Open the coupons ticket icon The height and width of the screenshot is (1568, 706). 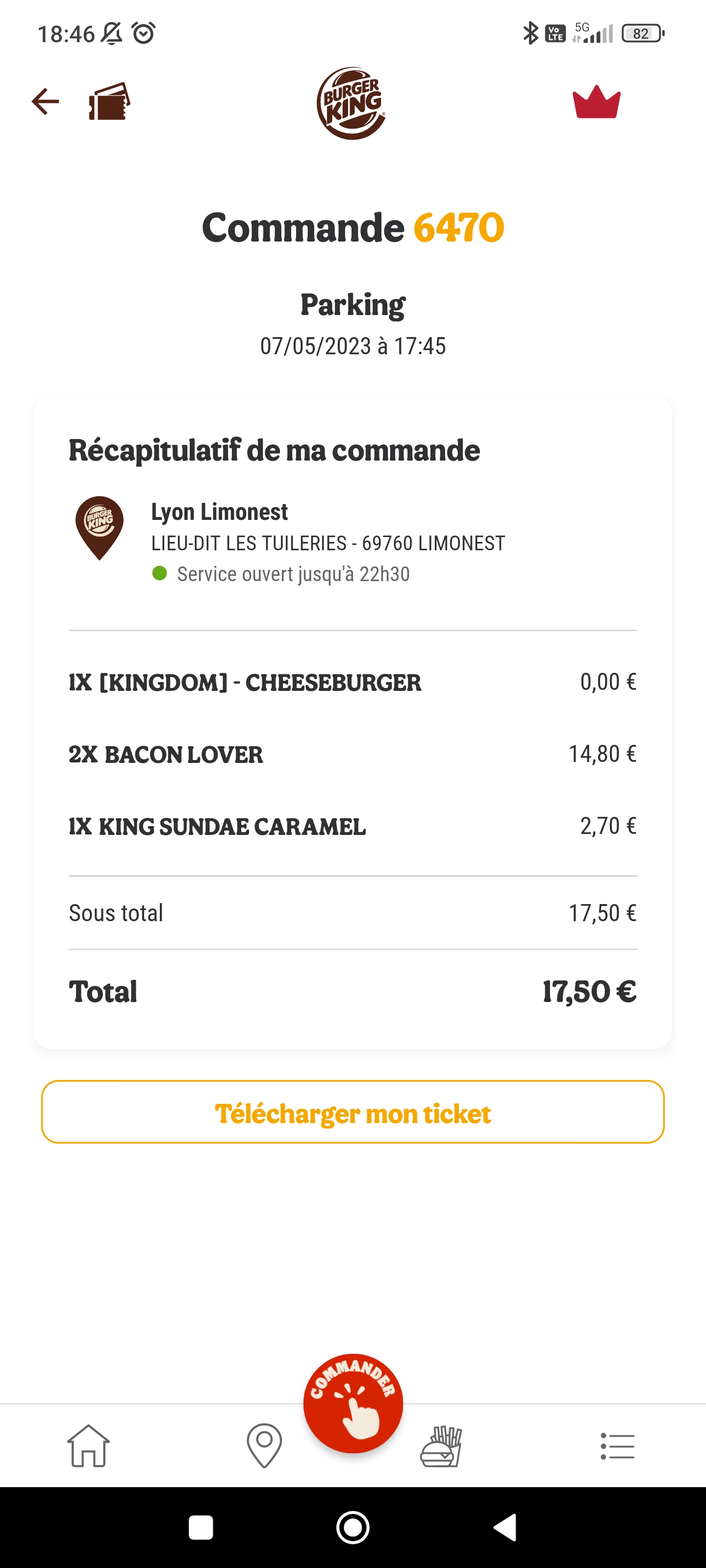(110, 101)
